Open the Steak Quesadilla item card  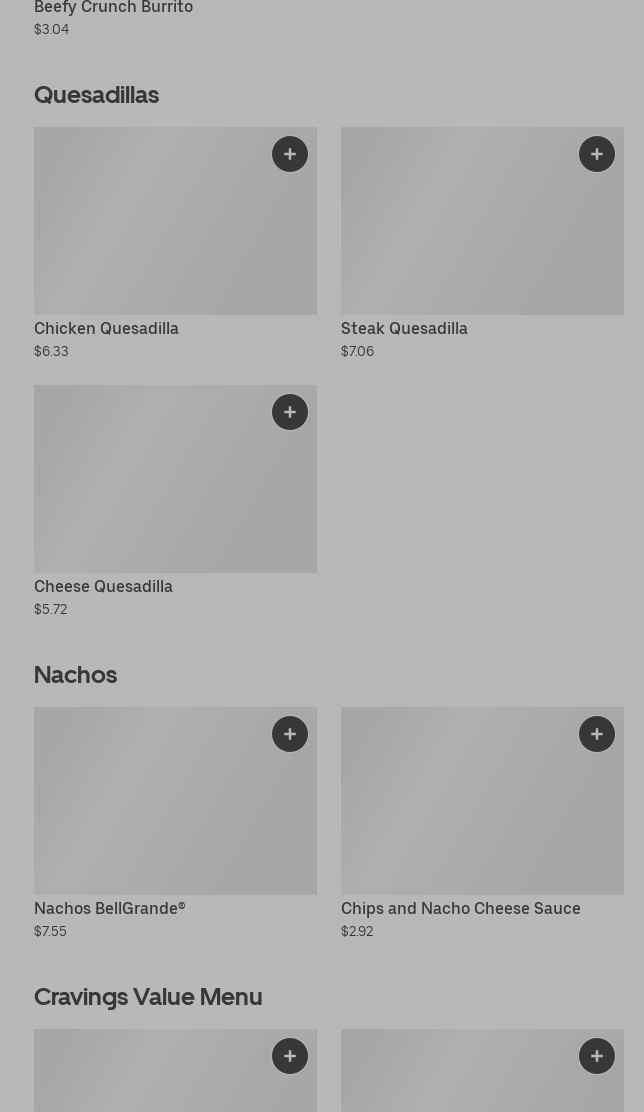coord(482,243)
